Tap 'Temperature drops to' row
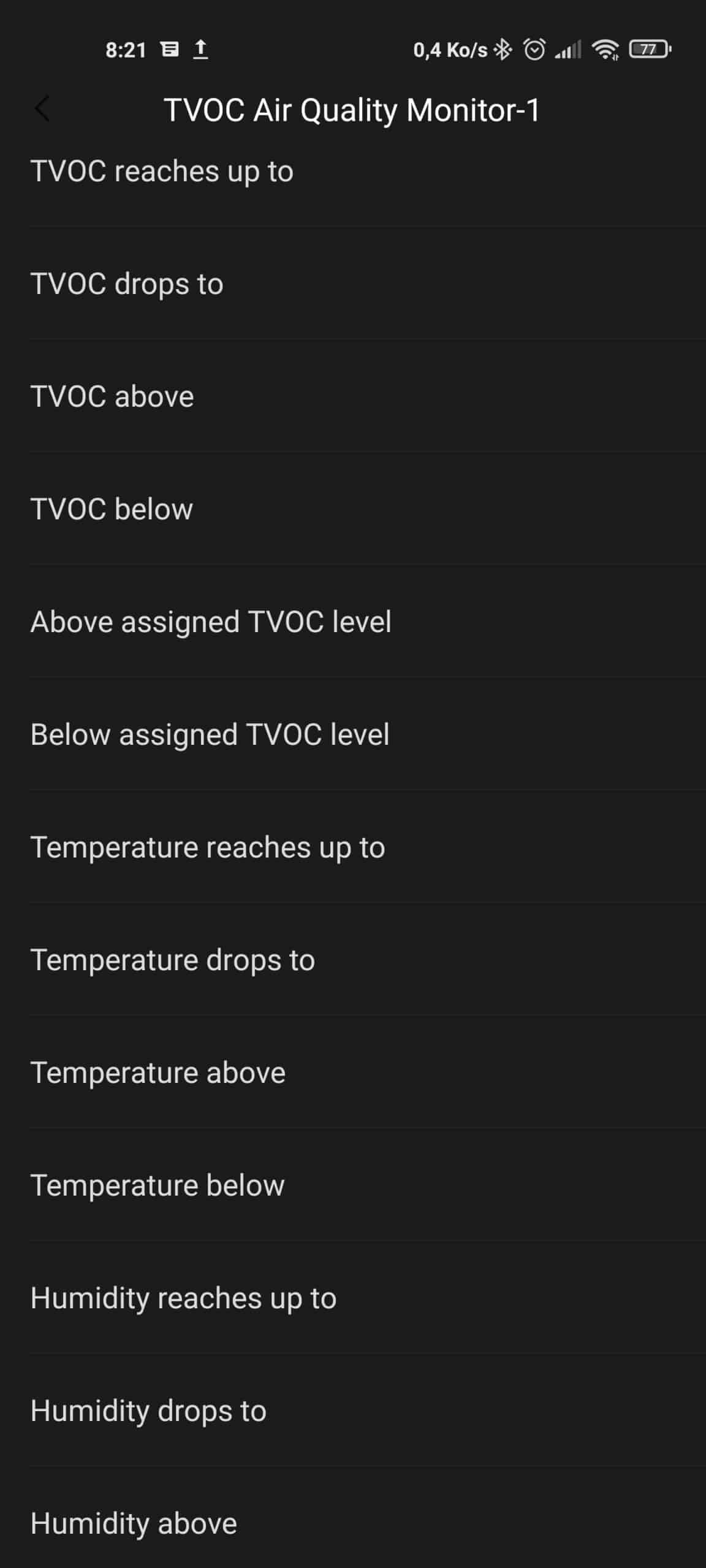This screenshot has width=706, height=1568. coord(353,959)
